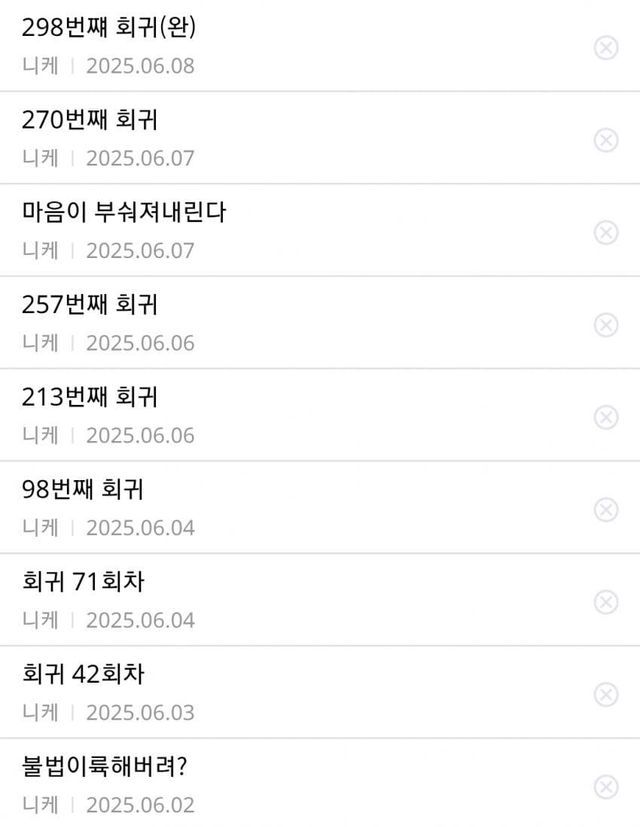The image size is (640, 827).
Task: Open the post '마음이 부숴져내린다'
Action: (123, 213)
